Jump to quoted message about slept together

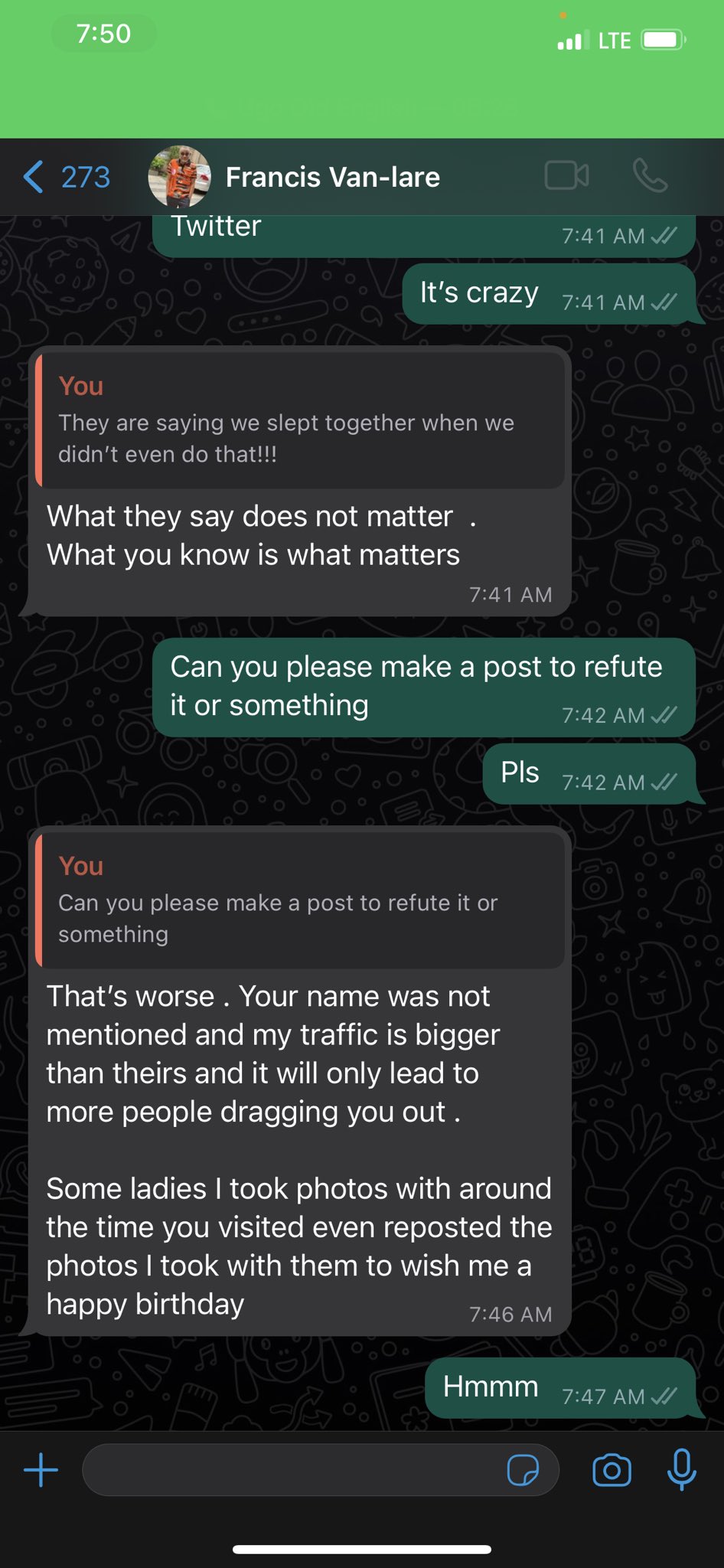pyautogui.click(x=300, y=420)
